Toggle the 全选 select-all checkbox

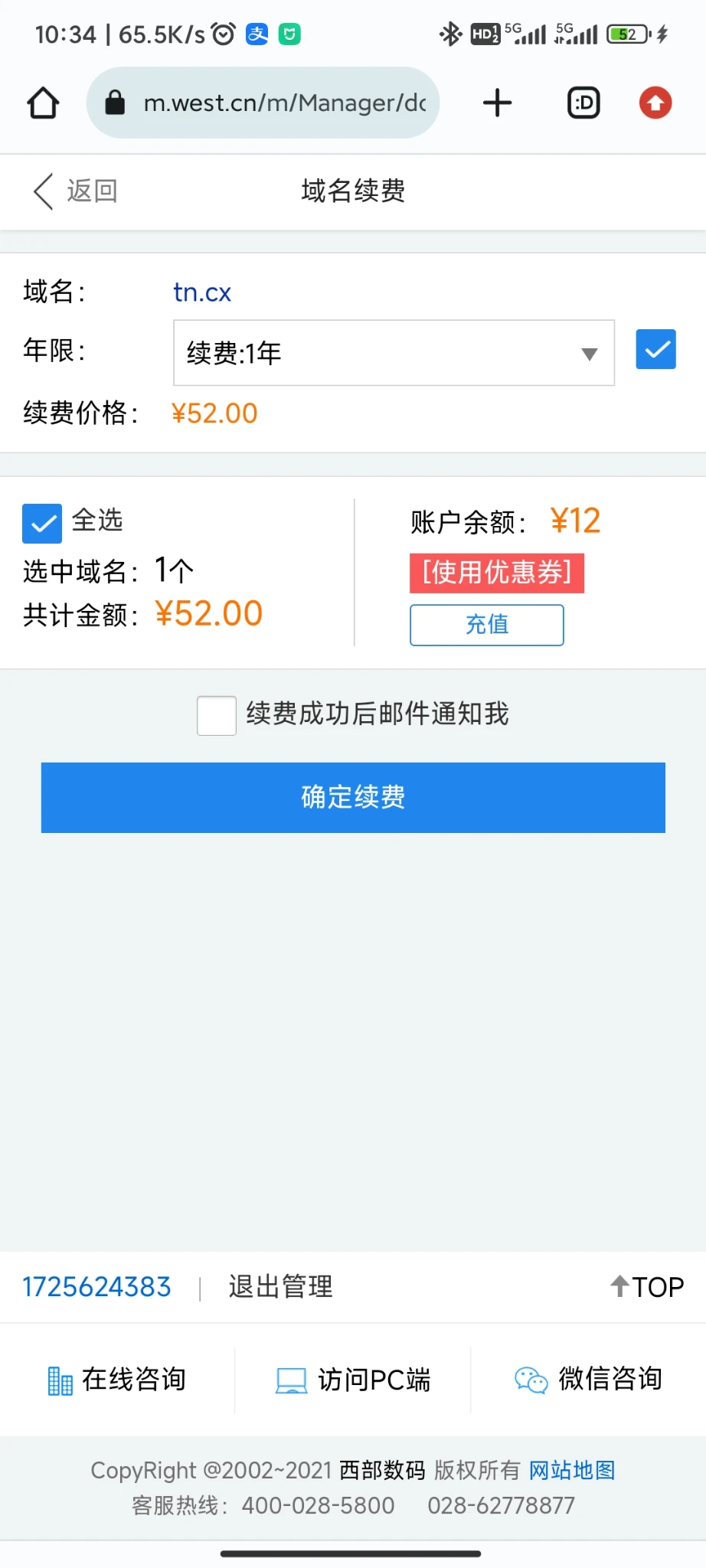(x=42, y=524)
